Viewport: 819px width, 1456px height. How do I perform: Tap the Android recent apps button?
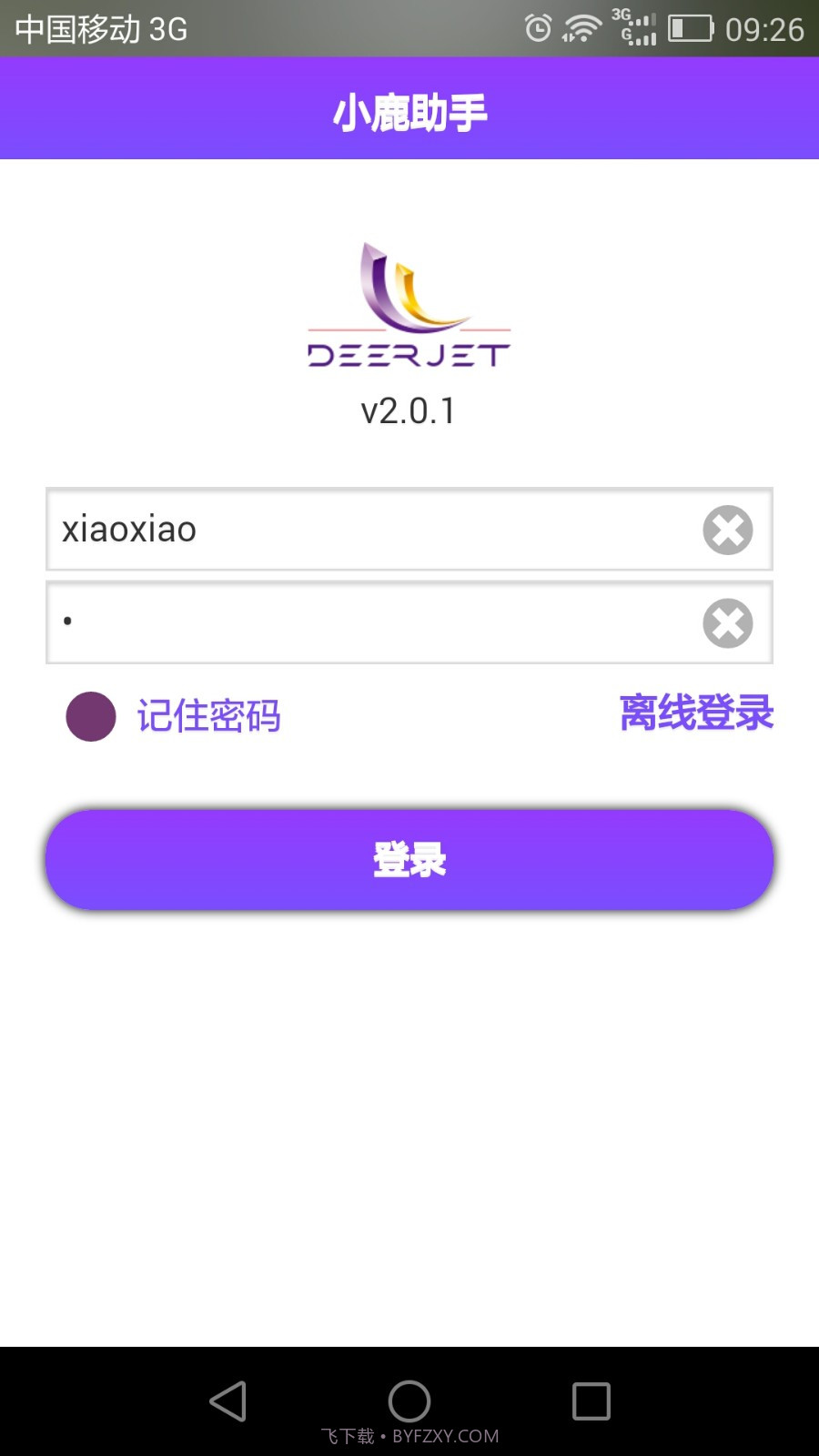(x=591, y=1401)
